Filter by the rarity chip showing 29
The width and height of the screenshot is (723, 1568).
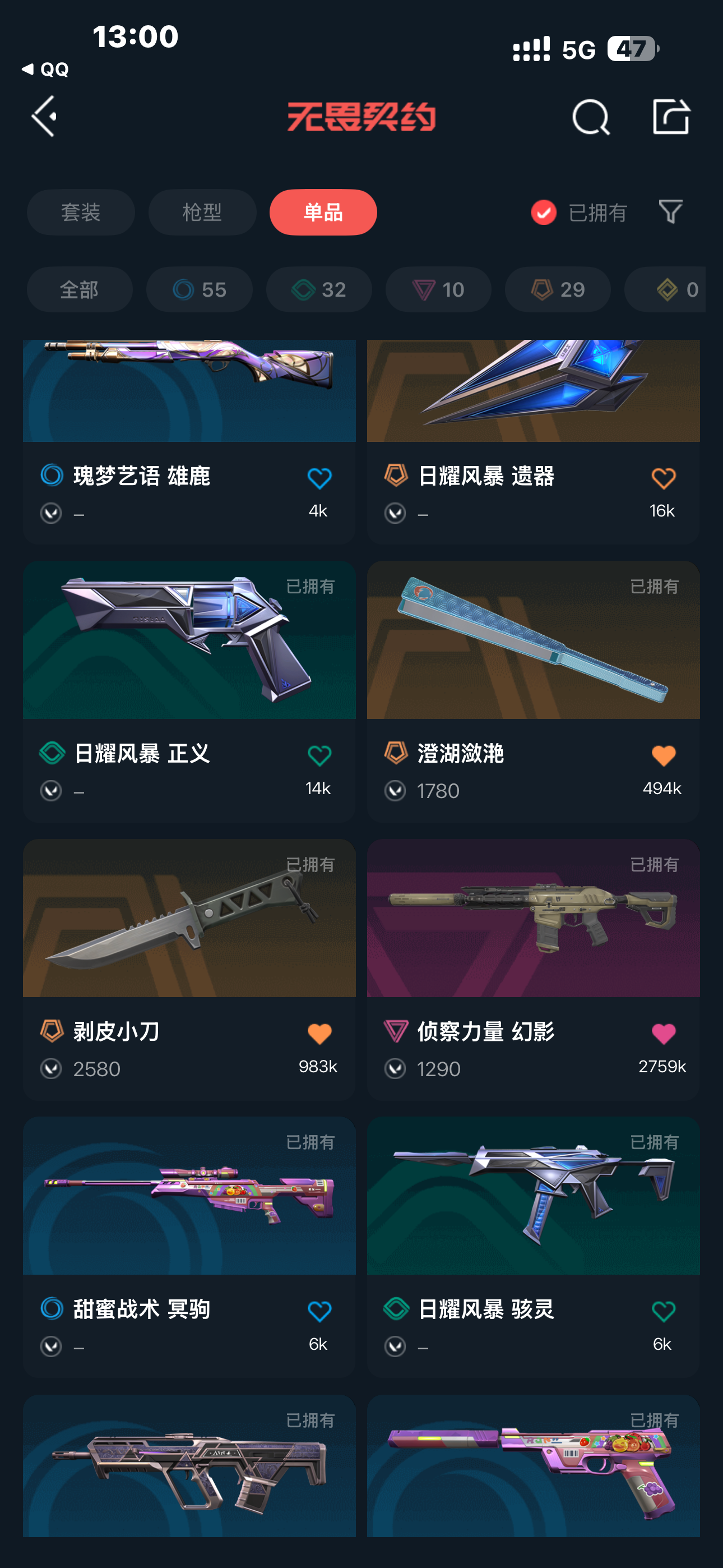point(558,290)
